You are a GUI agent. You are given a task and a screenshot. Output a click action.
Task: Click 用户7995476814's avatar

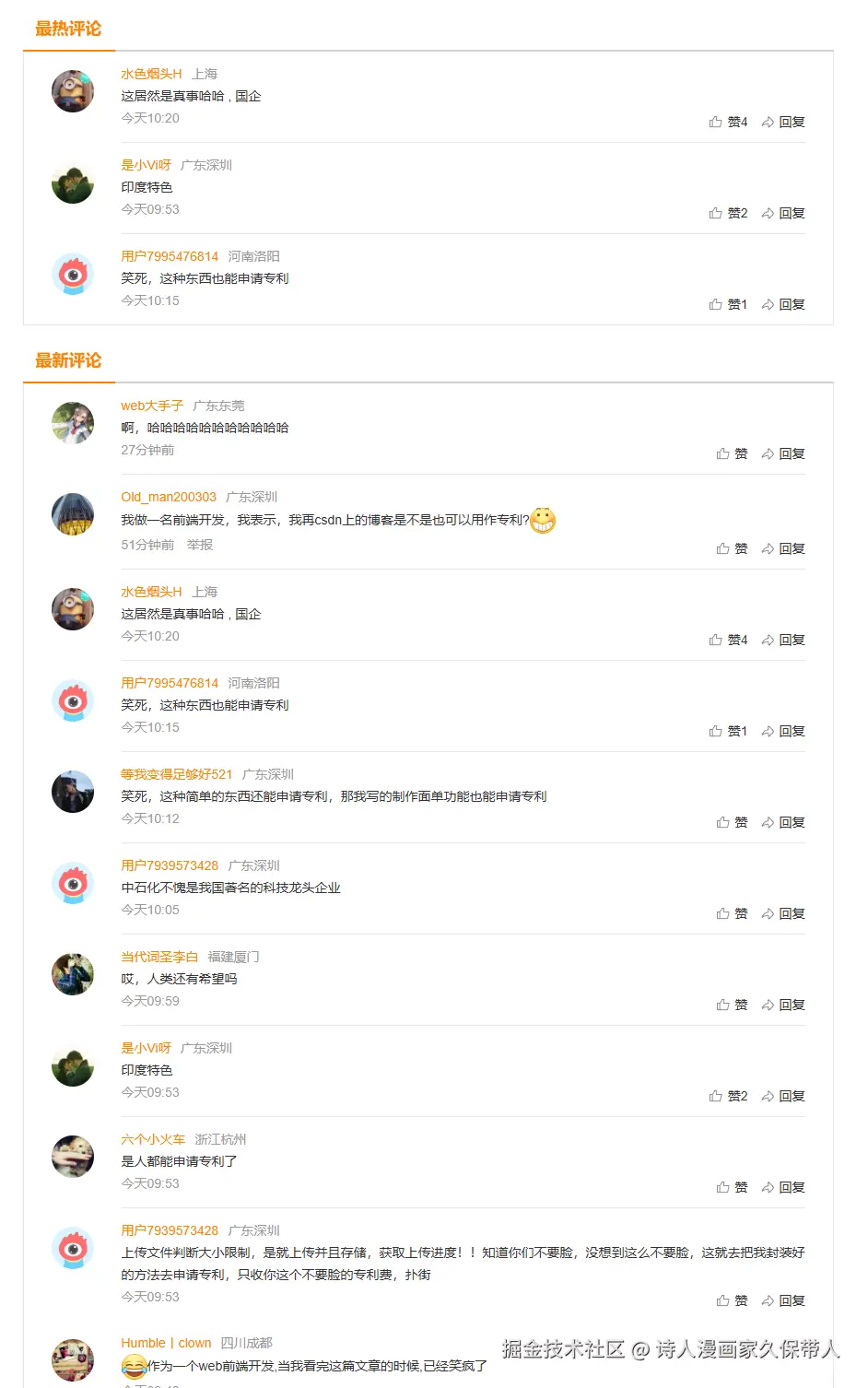coord(73,274)
